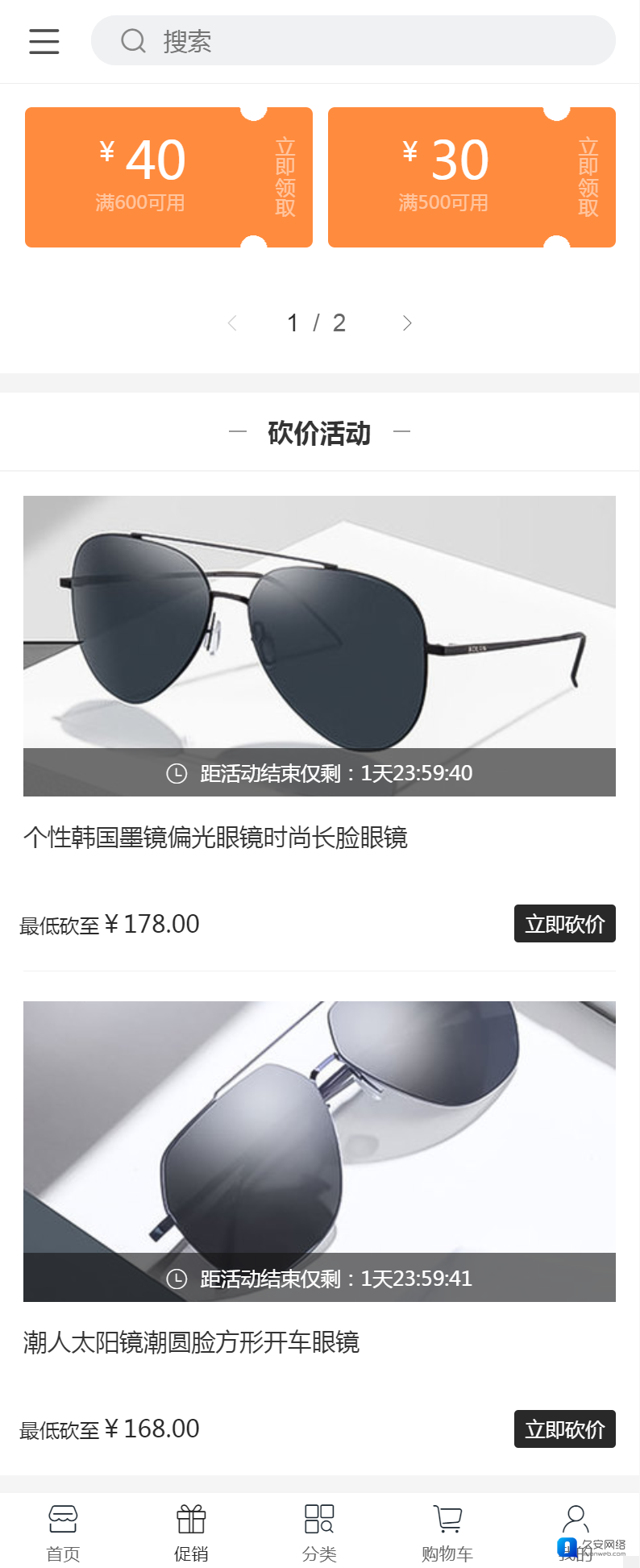Claim the ¥40 coupon for orders over 600
Viewport: 640px width, 1568px height.
285,177
